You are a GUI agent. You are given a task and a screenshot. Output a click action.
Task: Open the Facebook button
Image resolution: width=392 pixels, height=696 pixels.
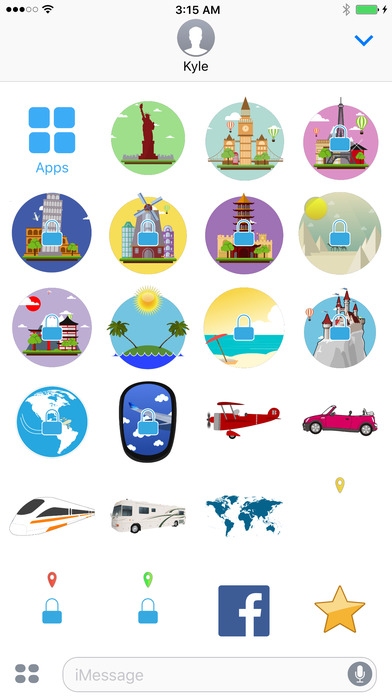(244, 611)
